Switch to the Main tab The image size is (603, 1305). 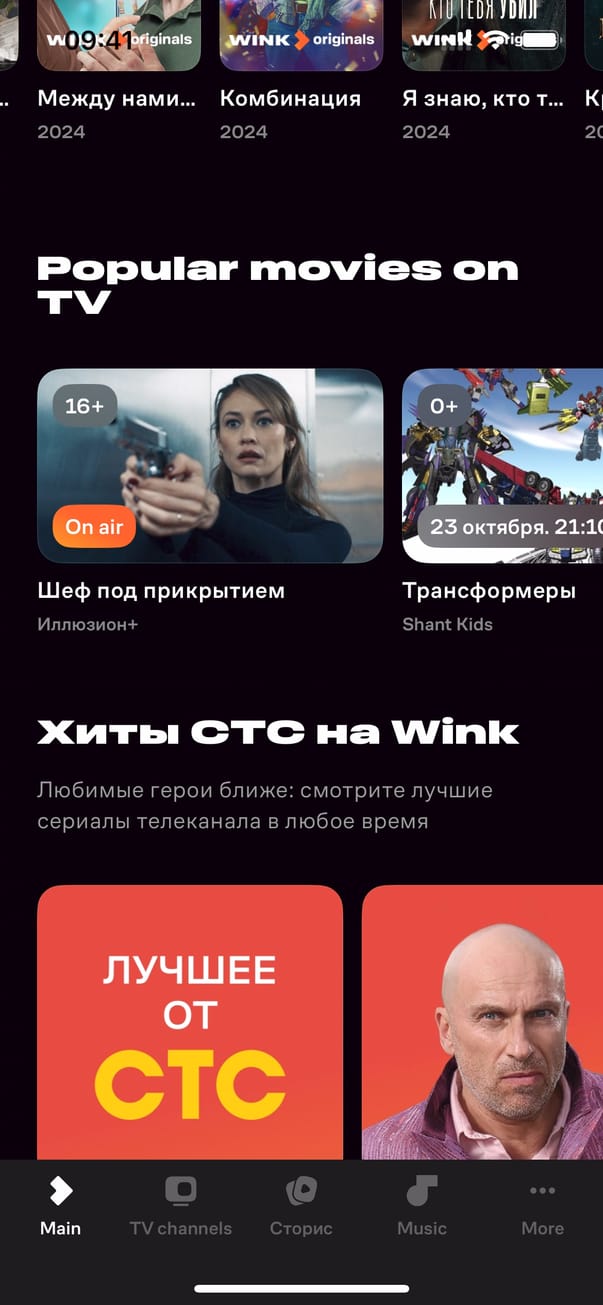(x=60, y=1206)
